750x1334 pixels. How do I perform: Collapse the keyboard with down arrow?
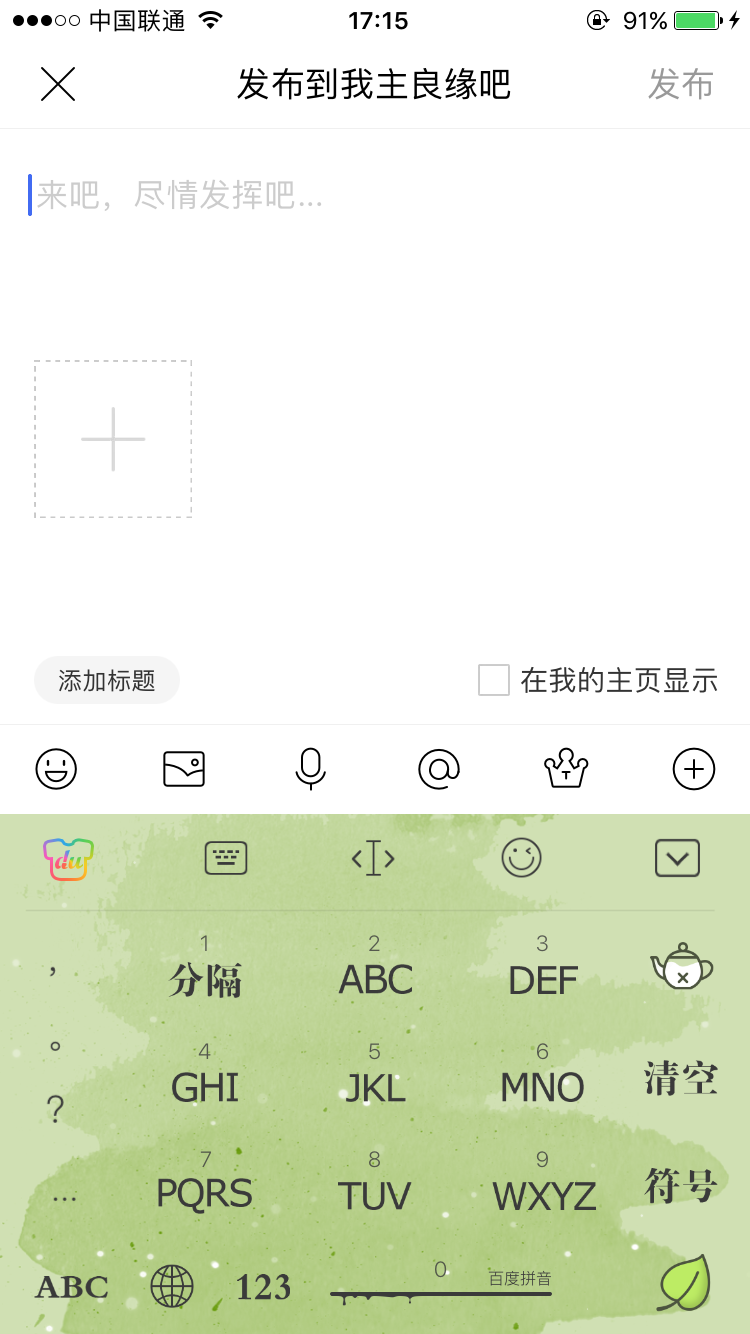[677, 858]
